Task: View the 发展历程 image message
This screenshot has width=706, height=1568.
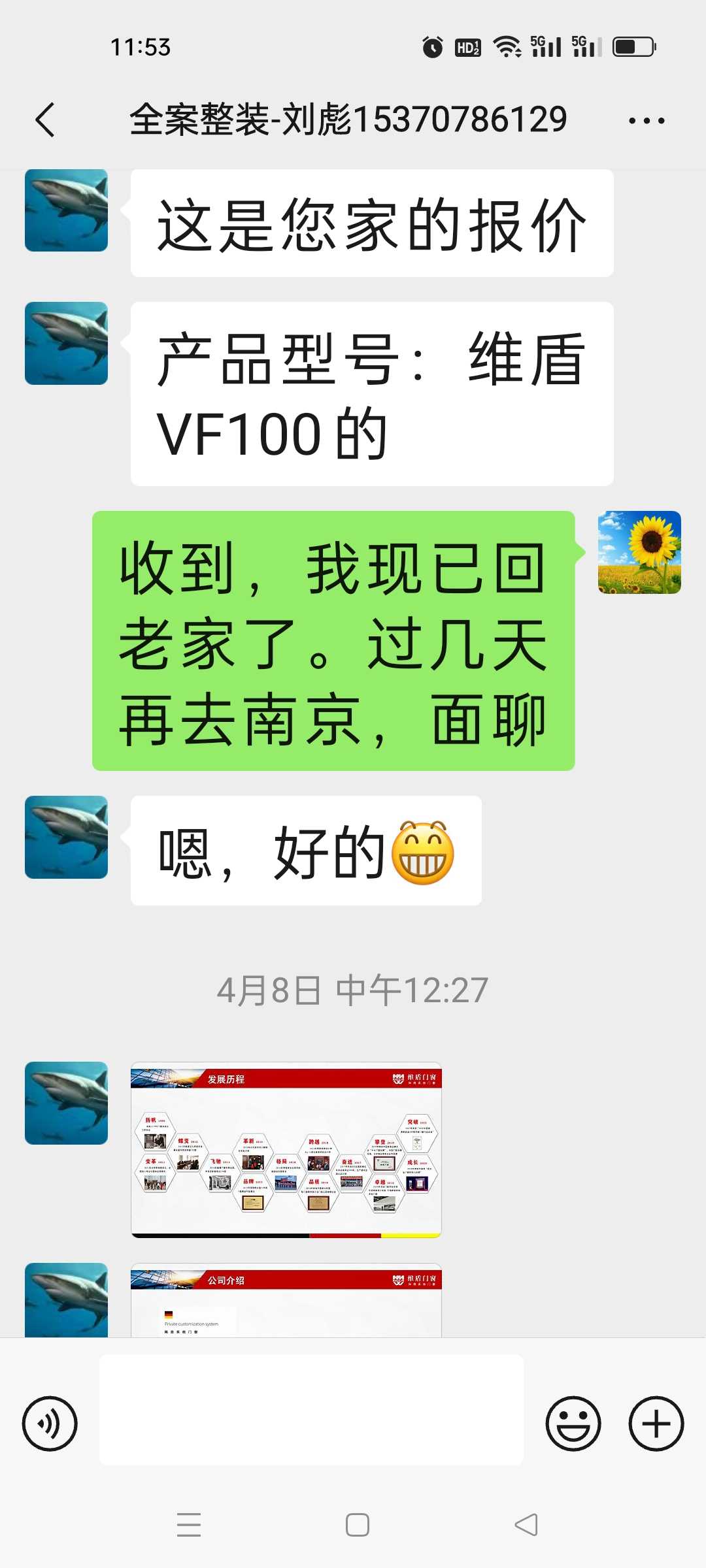Action: (x=286, y=1149)
